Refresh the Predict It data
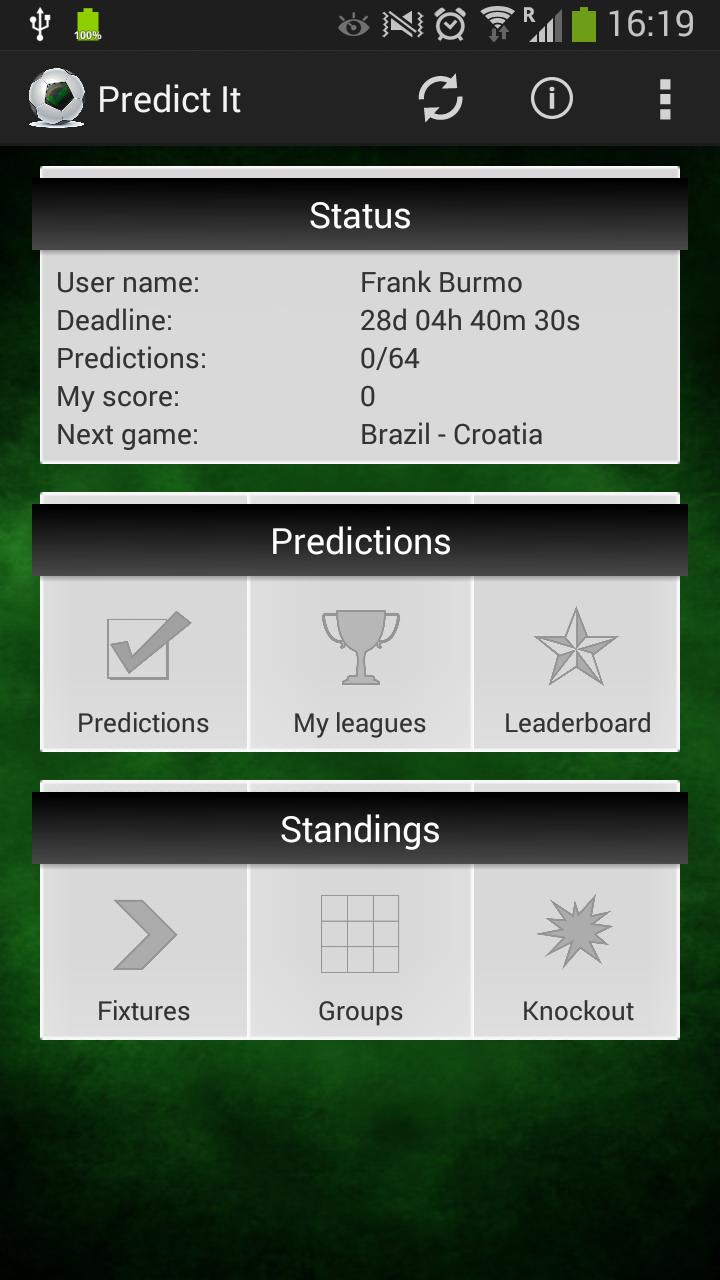Viewport: 720px width, 1280px height. tap(440, 99)
